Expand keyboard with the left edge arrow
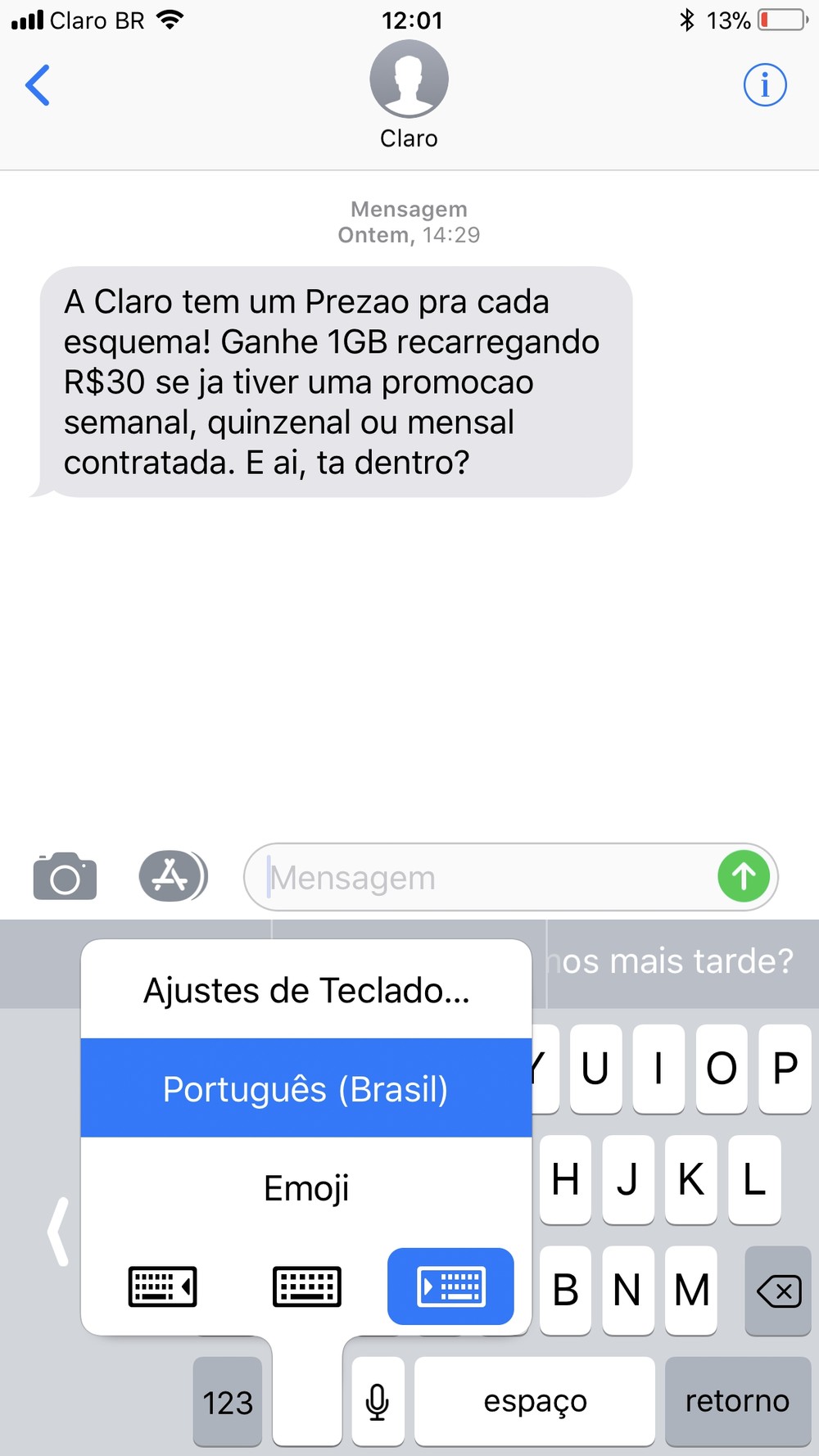This screenshot has width=819, height=1456. [x=57, y=1232]
